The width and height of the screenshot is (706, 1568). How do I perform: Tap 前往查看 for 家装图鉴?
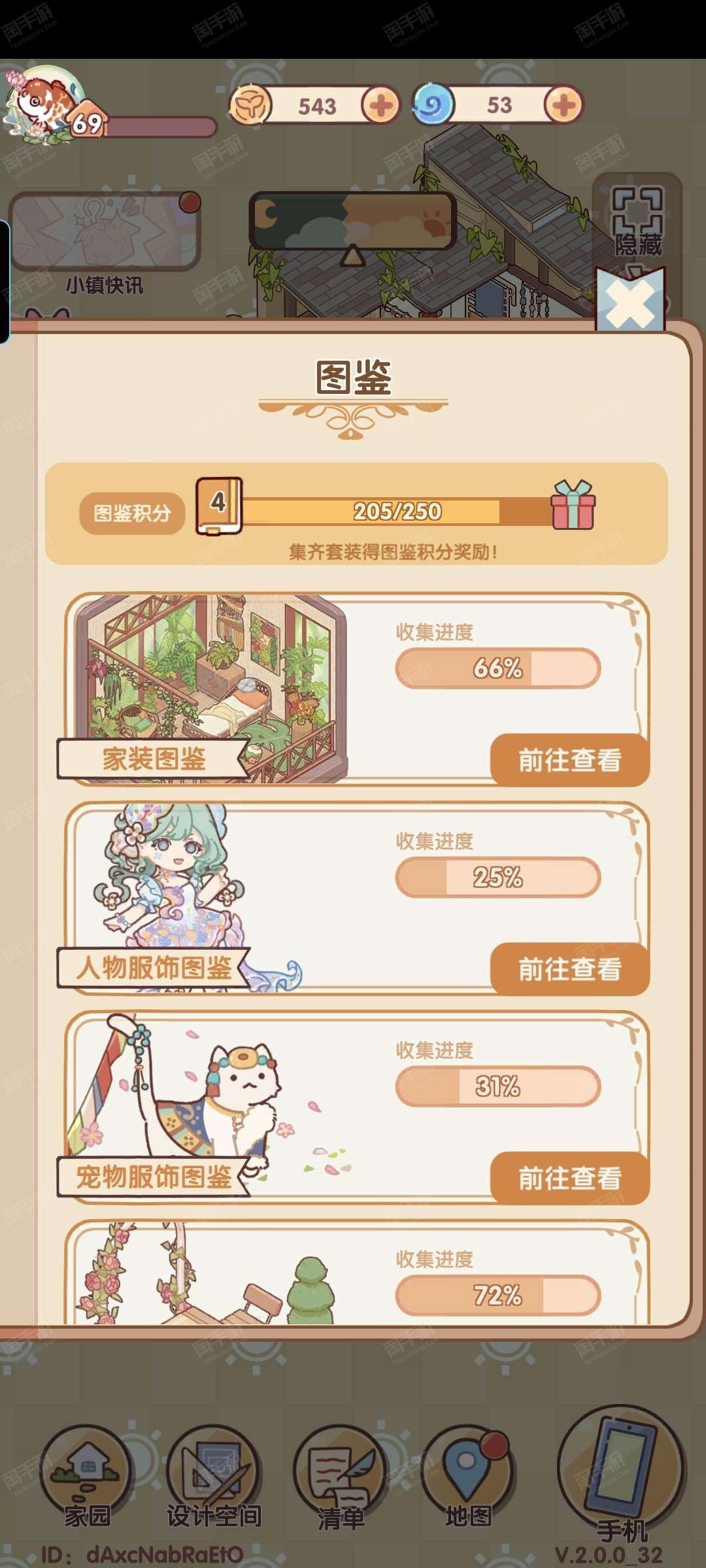[x=569, y=760]
